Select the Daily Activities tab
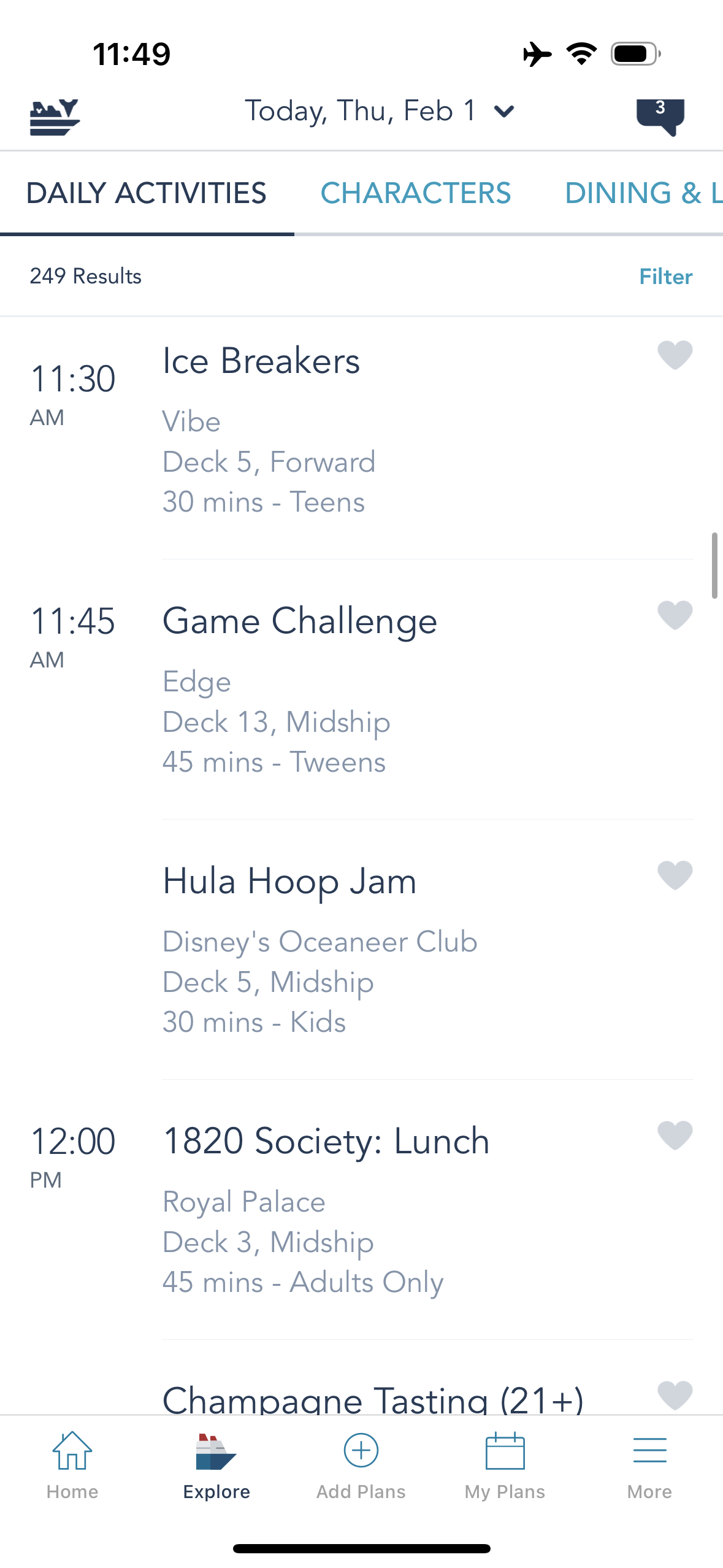Image resolution: width=723 pixels, height=1568 pixels. point(146,193)
